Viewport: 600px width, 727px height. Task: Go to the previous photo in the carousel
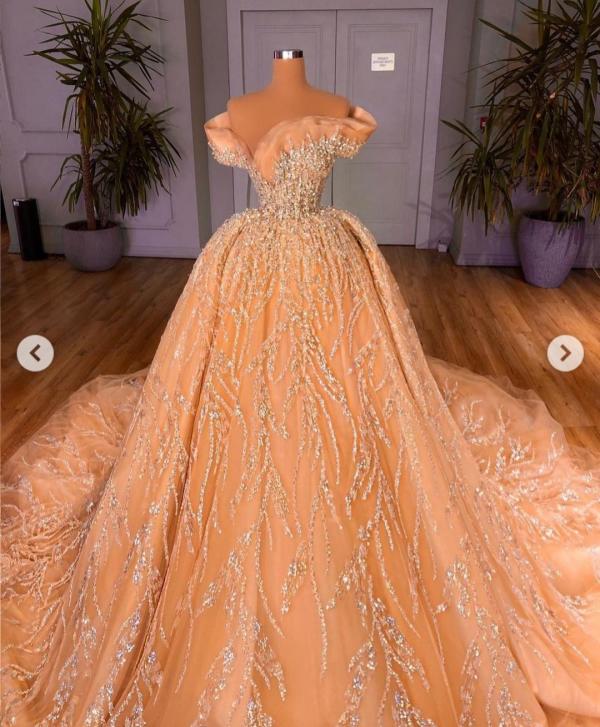(x=35, y=353)
